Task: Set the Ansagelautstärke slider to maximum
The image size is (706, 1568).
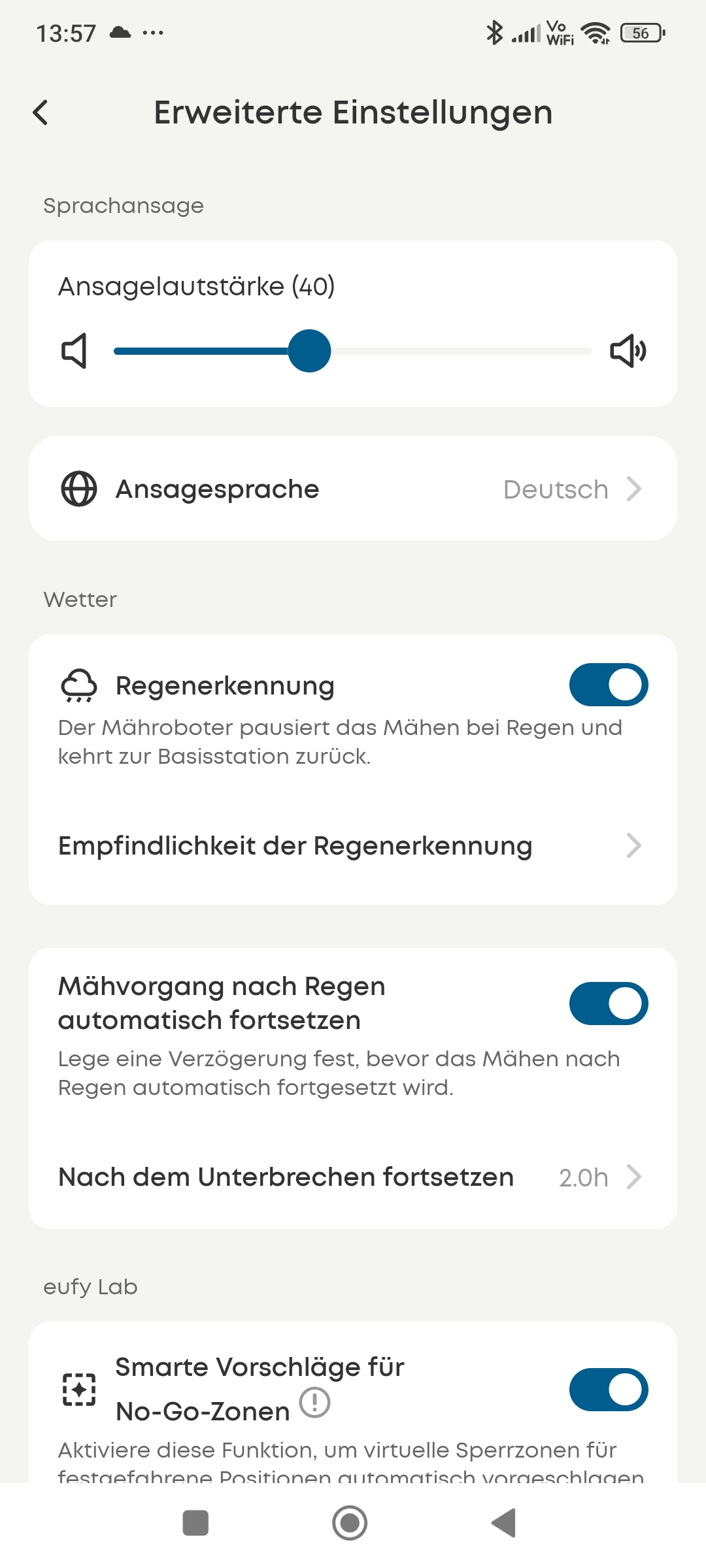Action: pos(590,351)
